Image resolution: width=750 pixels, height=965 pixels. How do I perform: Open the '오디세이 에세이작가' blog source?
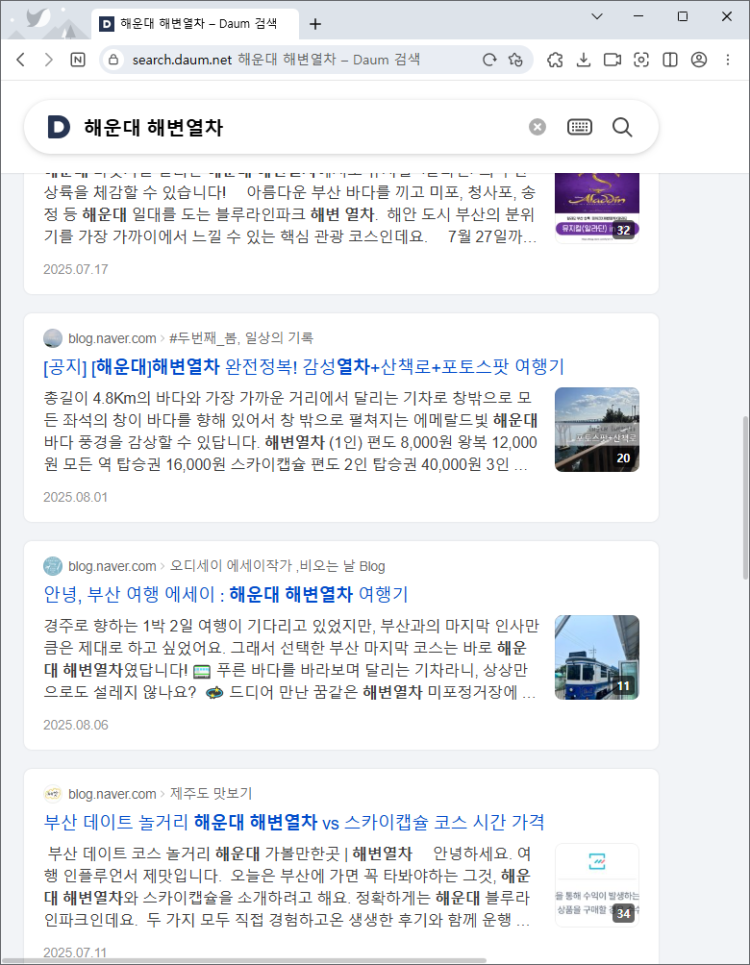tap(277, 566)
